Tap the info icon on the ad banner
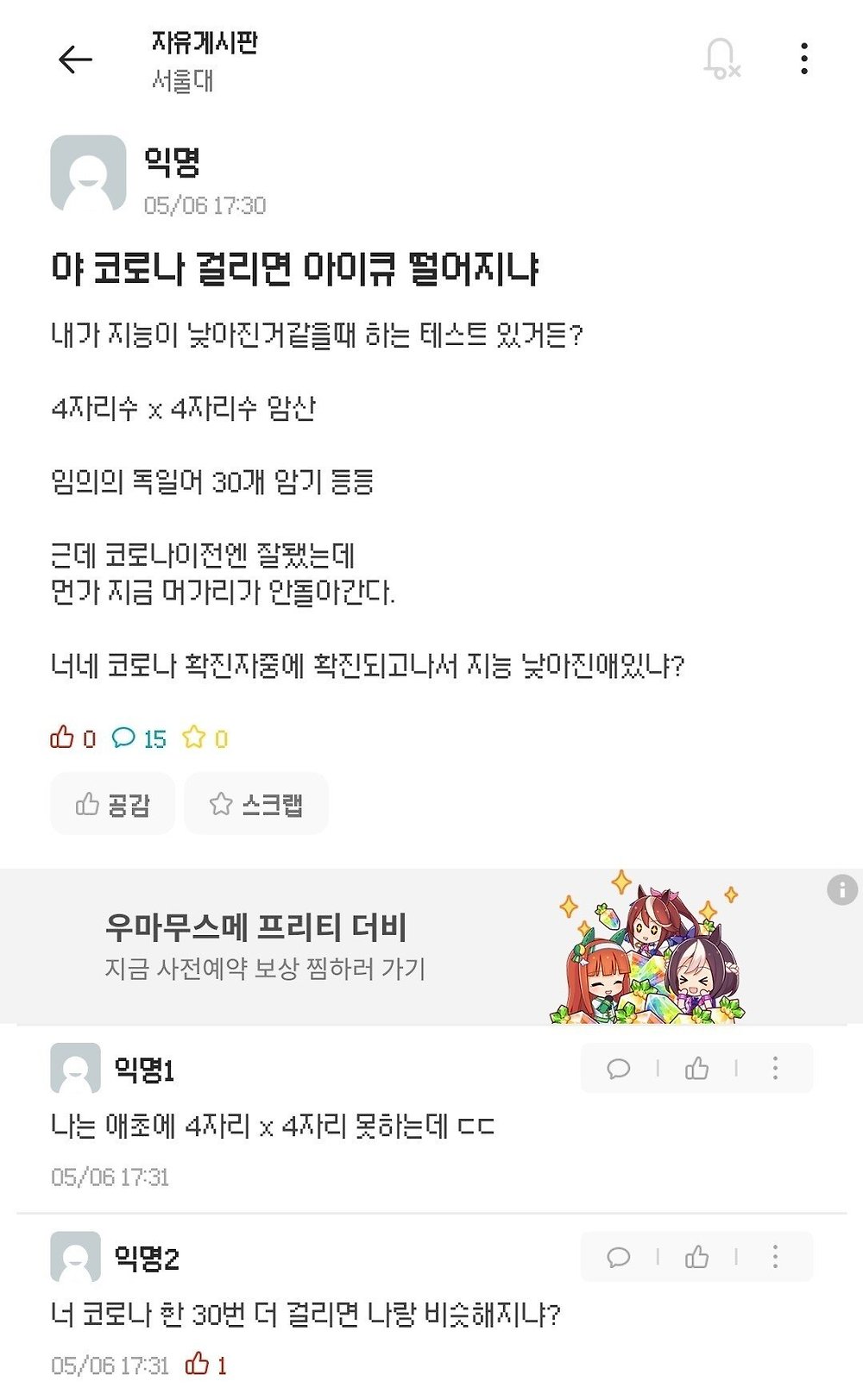The width and height of the screenshot is (863, 1400). pyautogui.click(x=841, y=890)
